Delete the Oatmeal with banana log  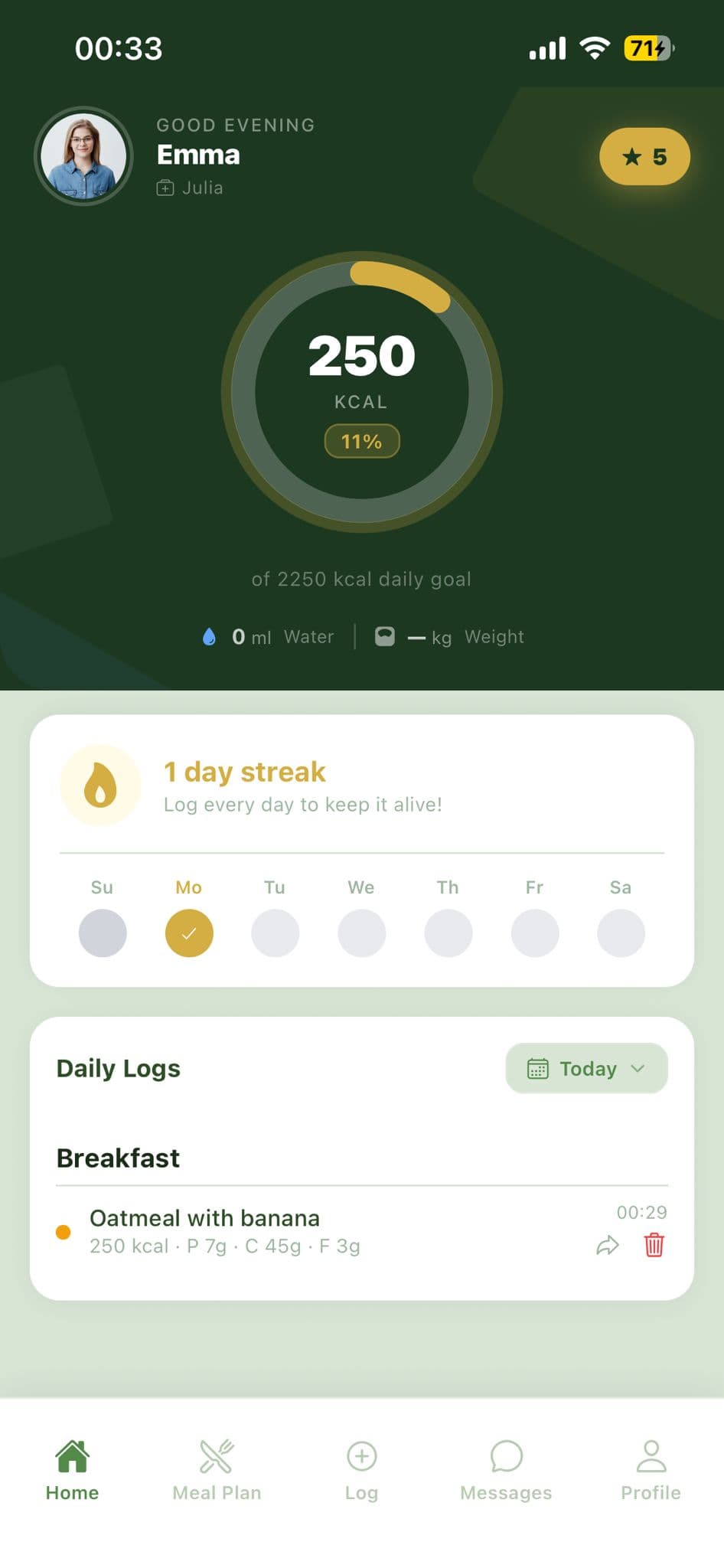(654, 1246)
